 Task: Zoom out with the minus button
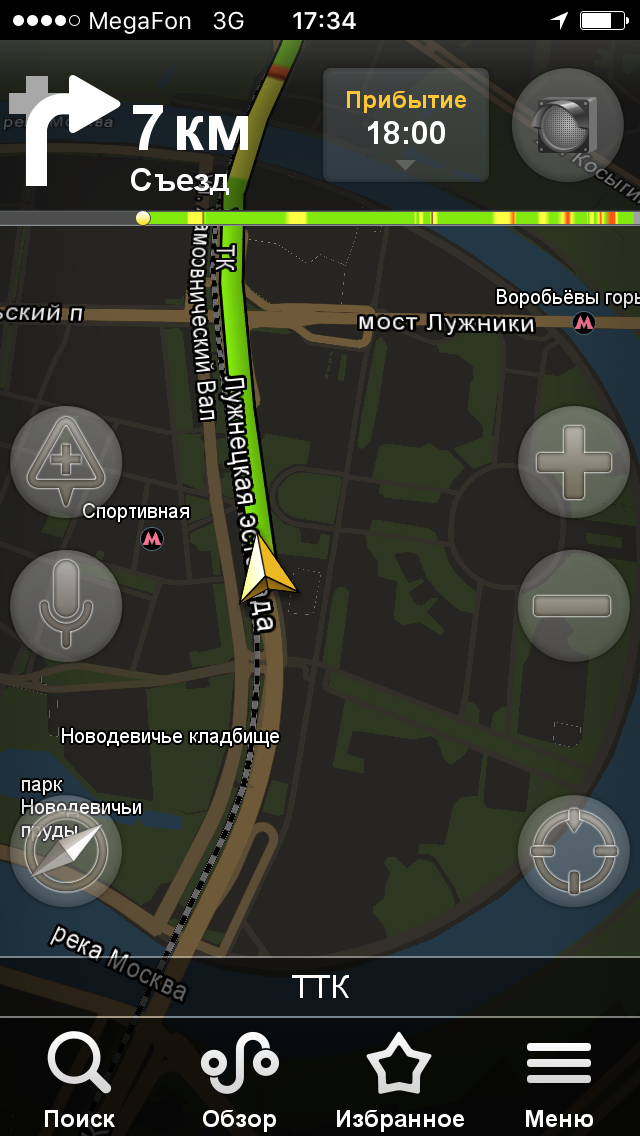point(574,606)
